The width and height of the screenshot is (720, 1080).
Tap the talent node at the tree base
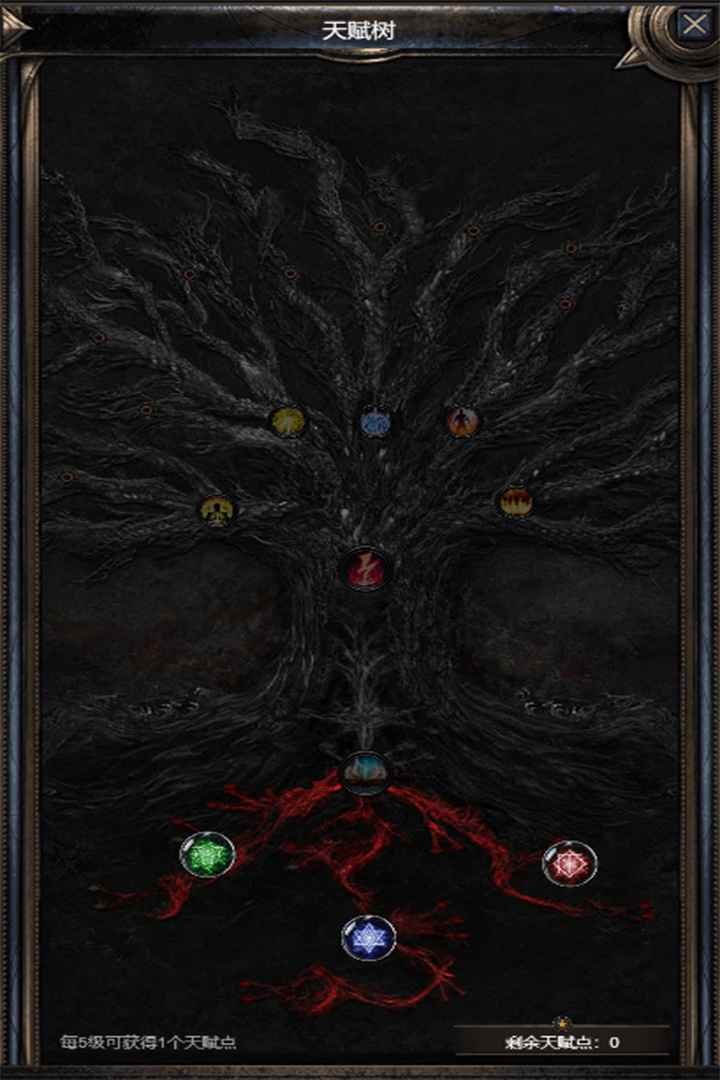(364, 772)
